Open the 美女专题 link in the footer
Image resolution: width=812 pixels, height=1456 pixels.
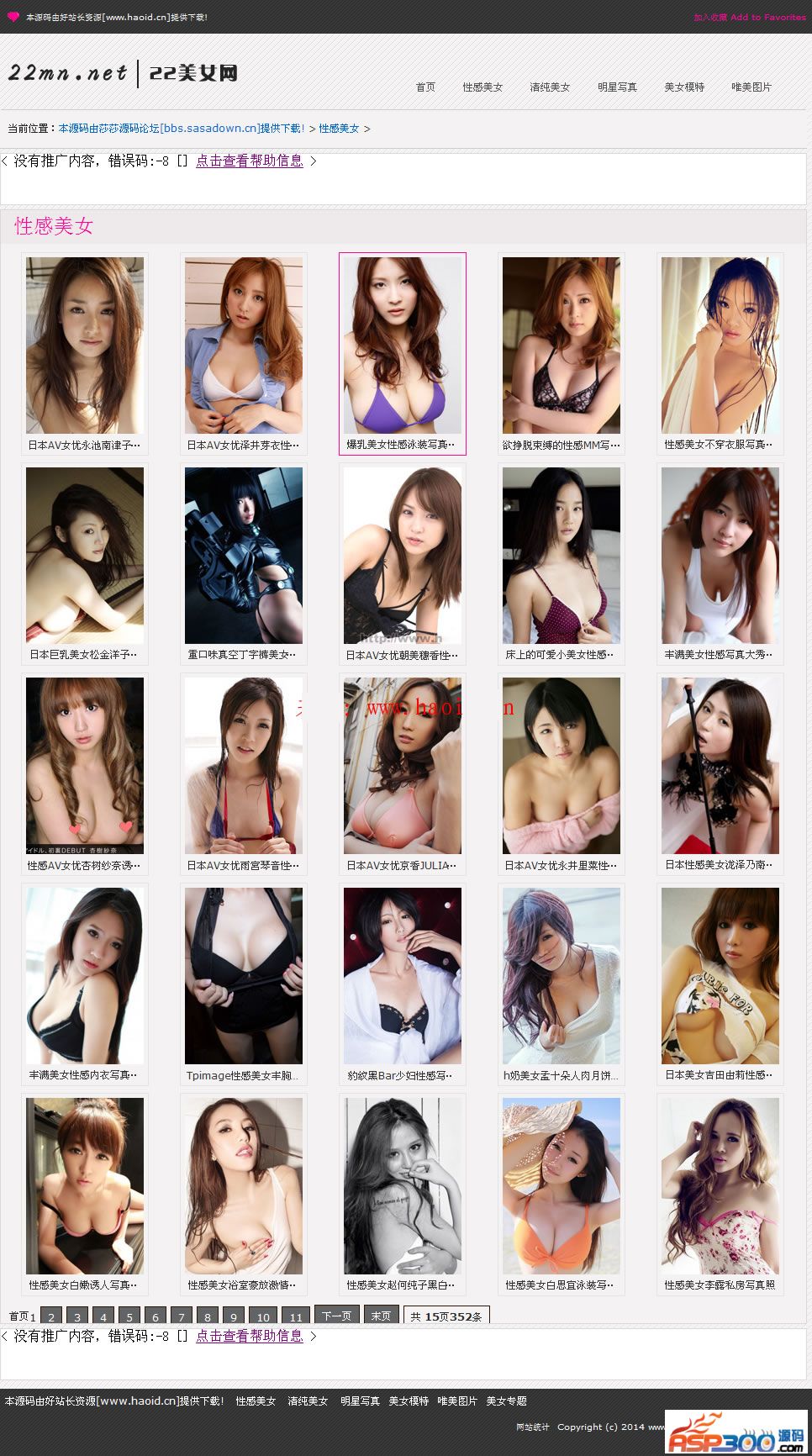(507, 1401)
